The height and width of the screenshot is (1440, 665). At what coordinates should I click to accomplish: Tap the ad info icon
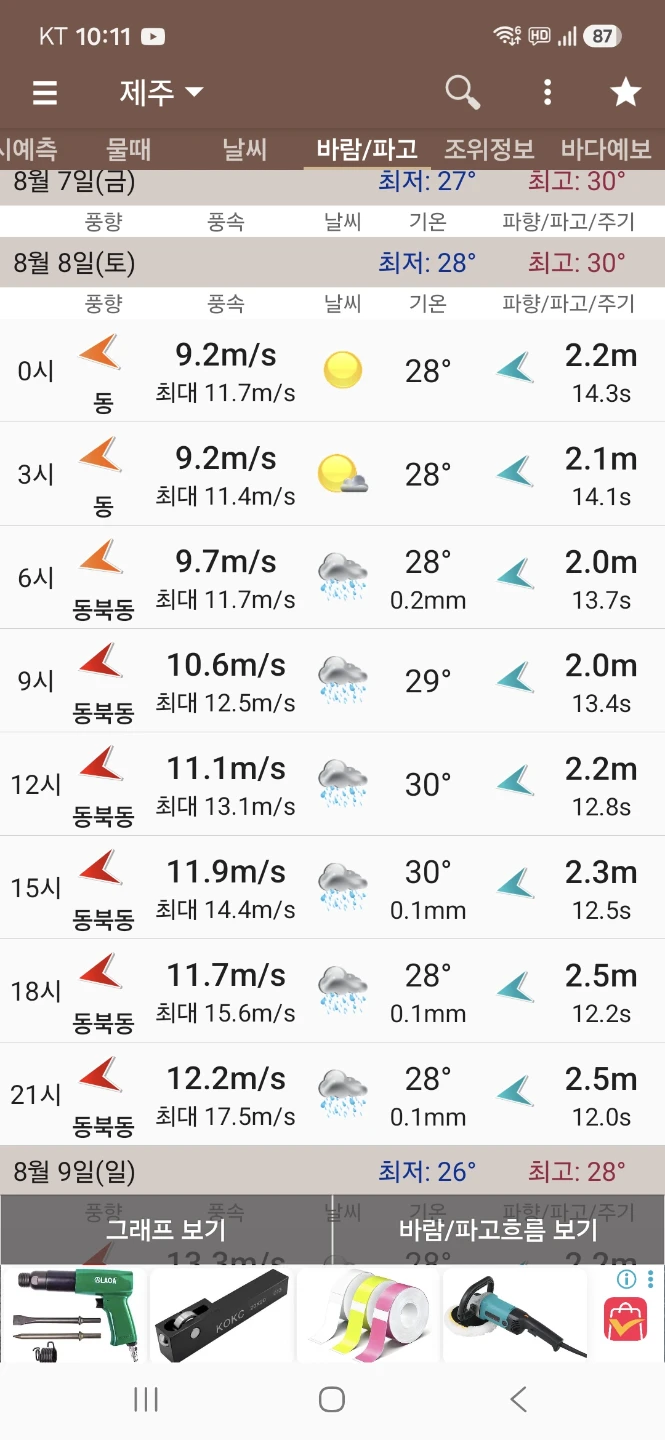click(x=627, y=1279)
